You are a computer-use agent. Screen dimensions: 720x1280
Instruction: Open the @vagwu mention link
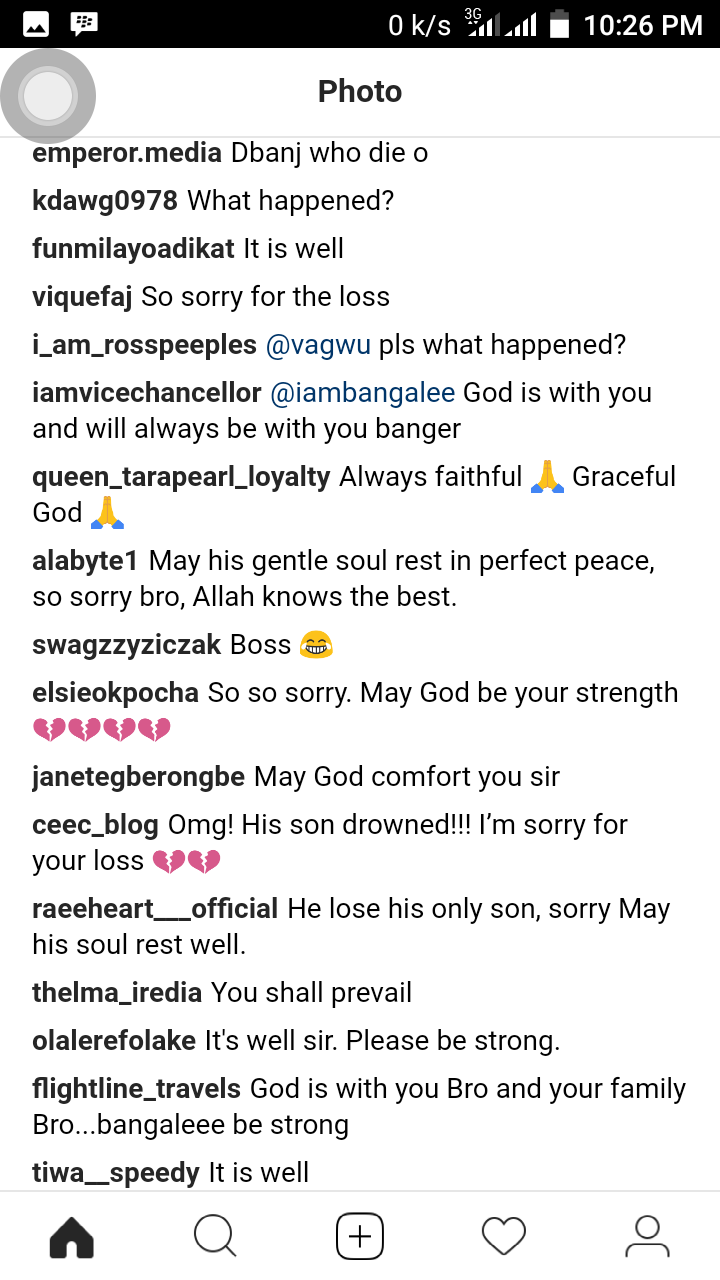(318, 345)
